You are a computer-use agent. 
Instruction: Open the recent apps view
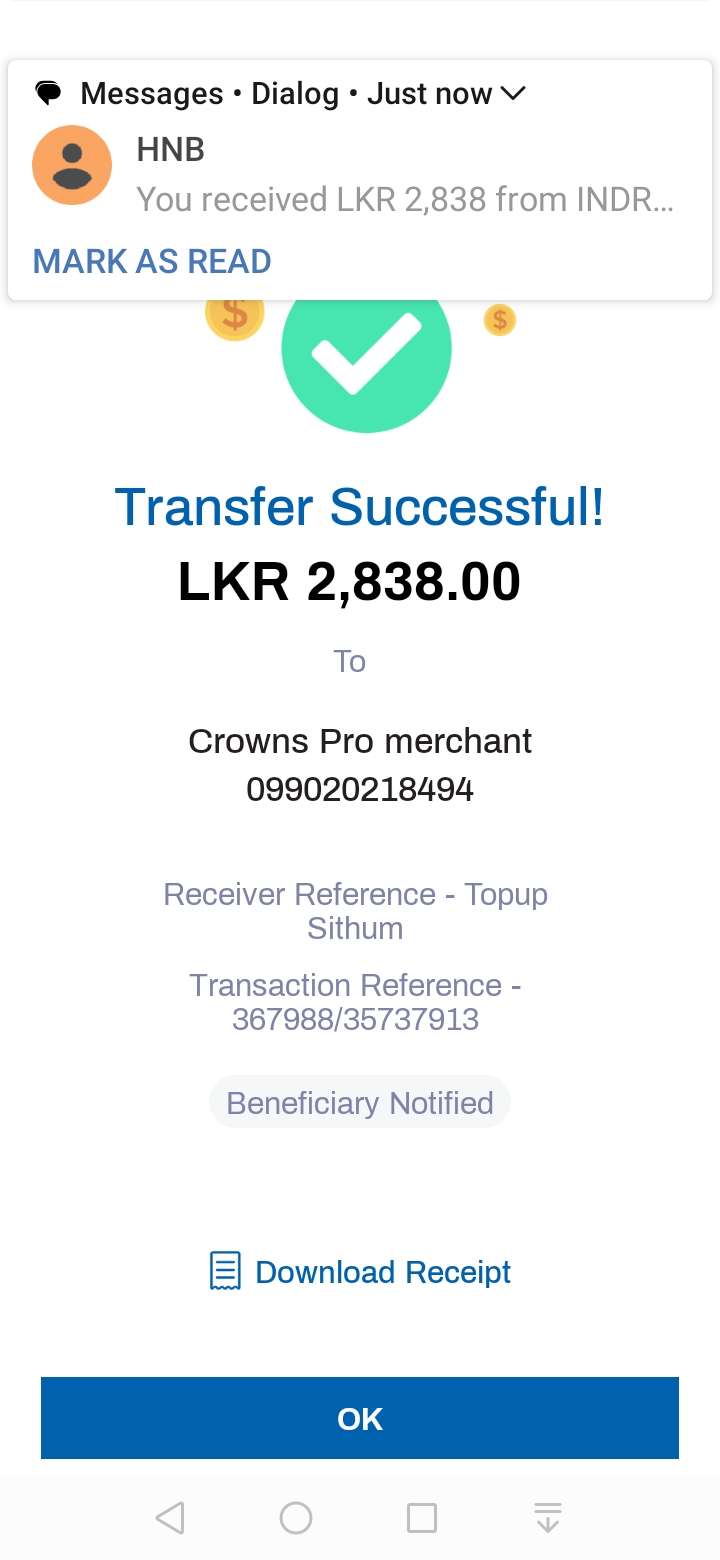(x=422, y=1518)
